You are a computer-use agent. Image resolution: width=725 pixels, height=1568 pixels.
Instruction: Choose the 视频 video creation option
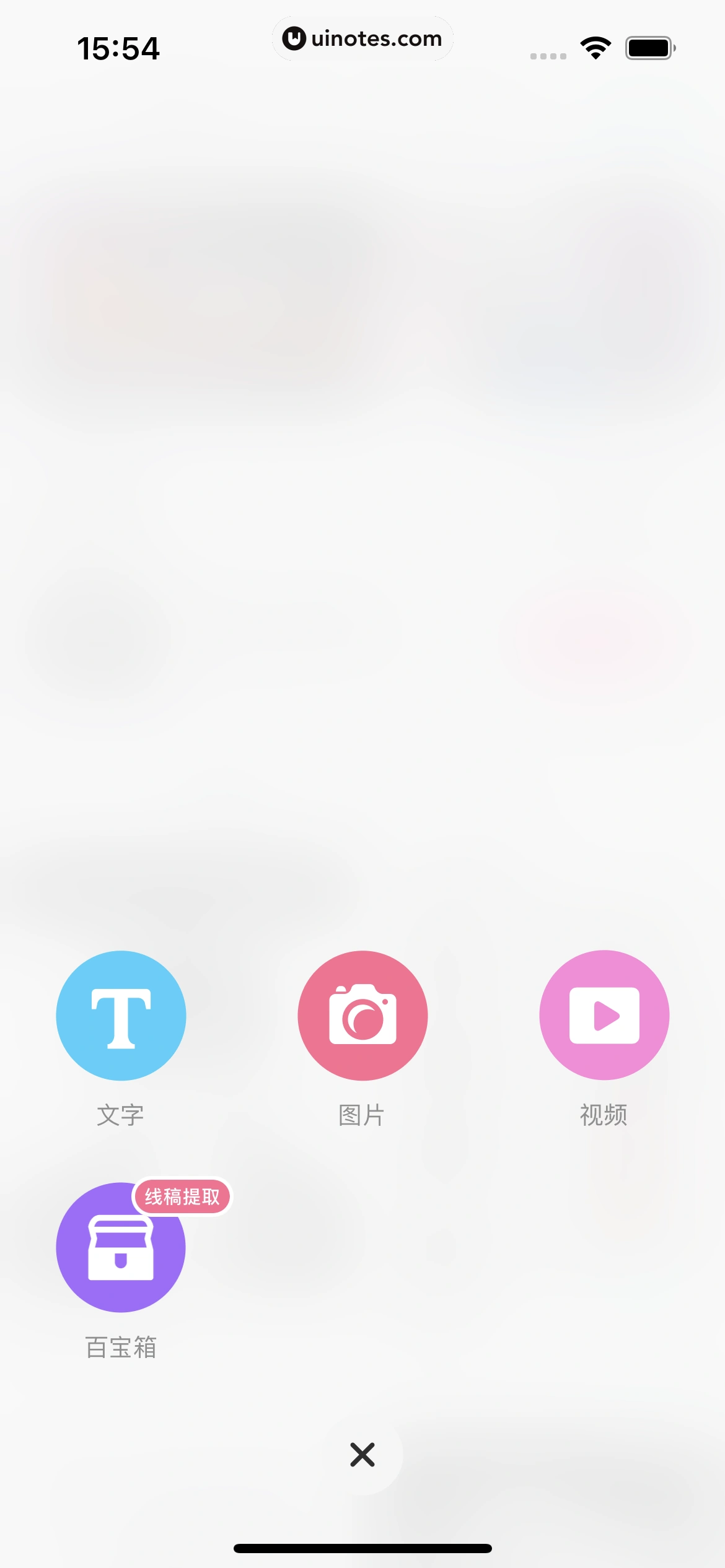603,1015
